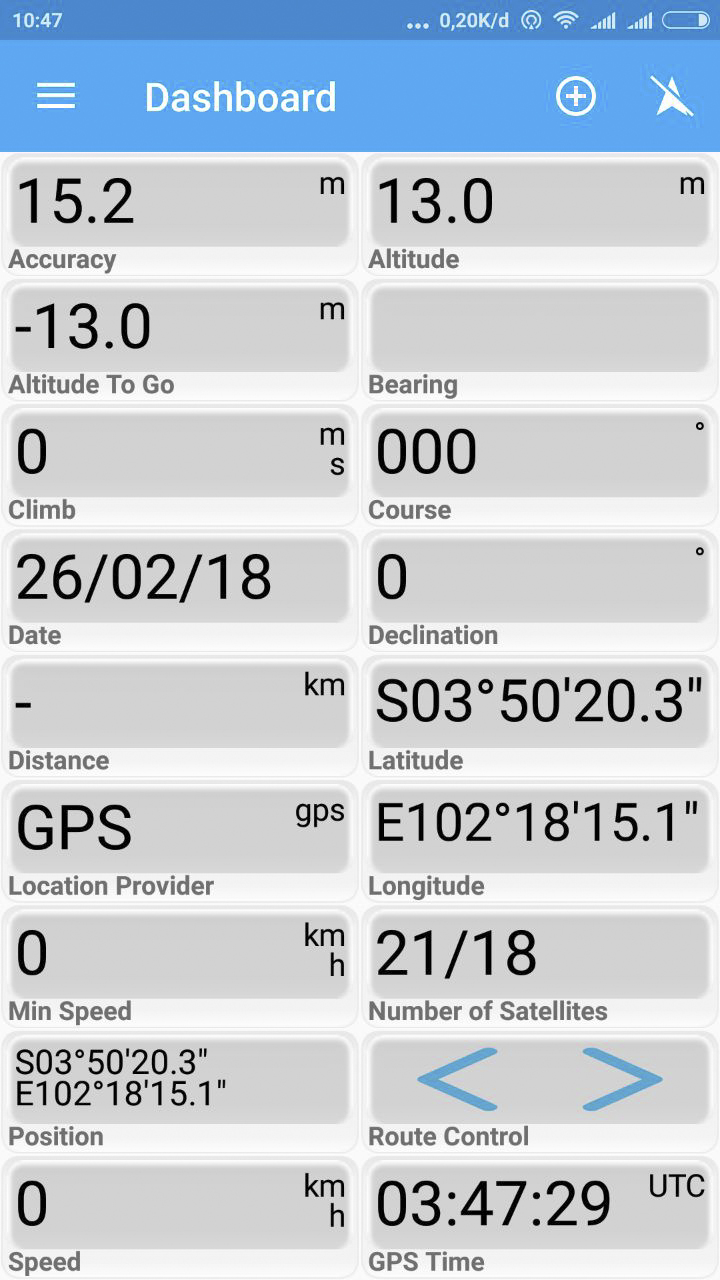This screenshot has width=720, height=1280.
Task: Open the navigation drawer menu
Action: click(55, 96)
